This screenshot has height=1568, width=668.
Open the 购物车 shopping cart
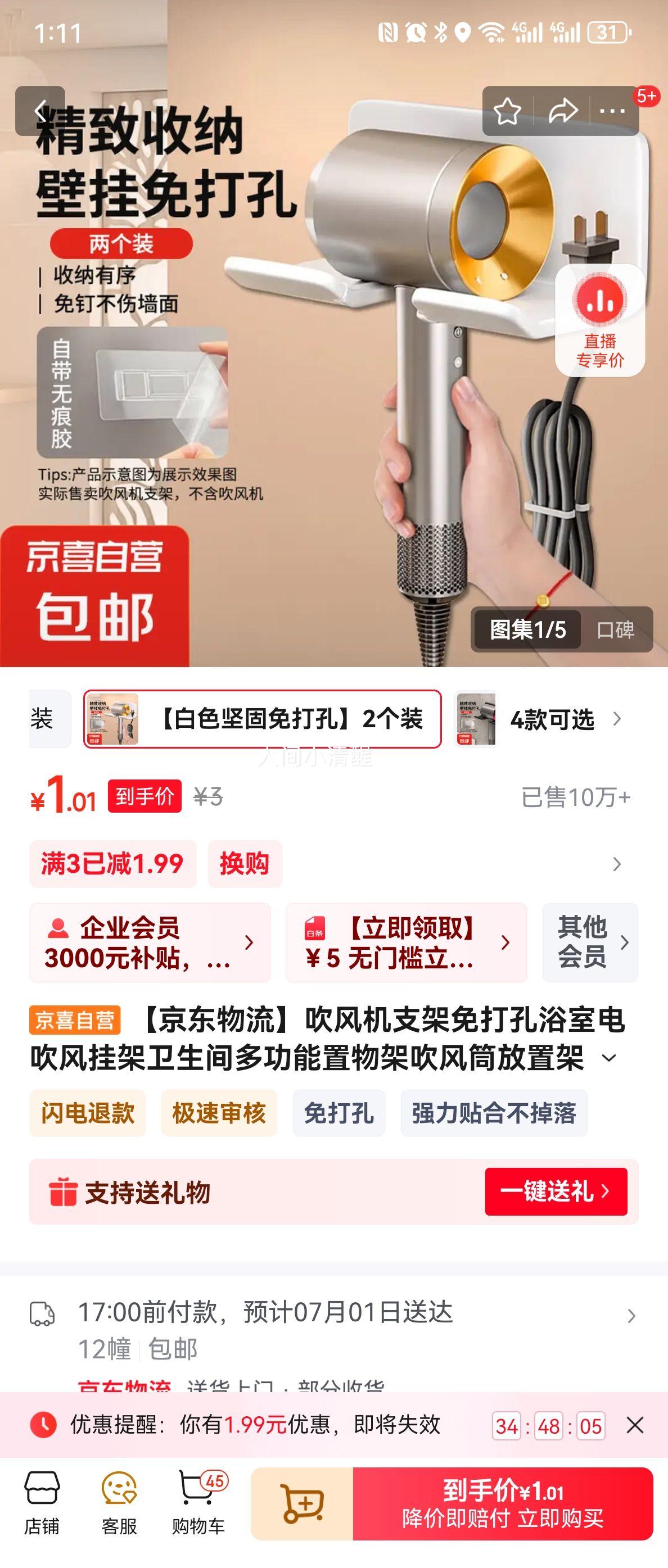pos(198,1503)
